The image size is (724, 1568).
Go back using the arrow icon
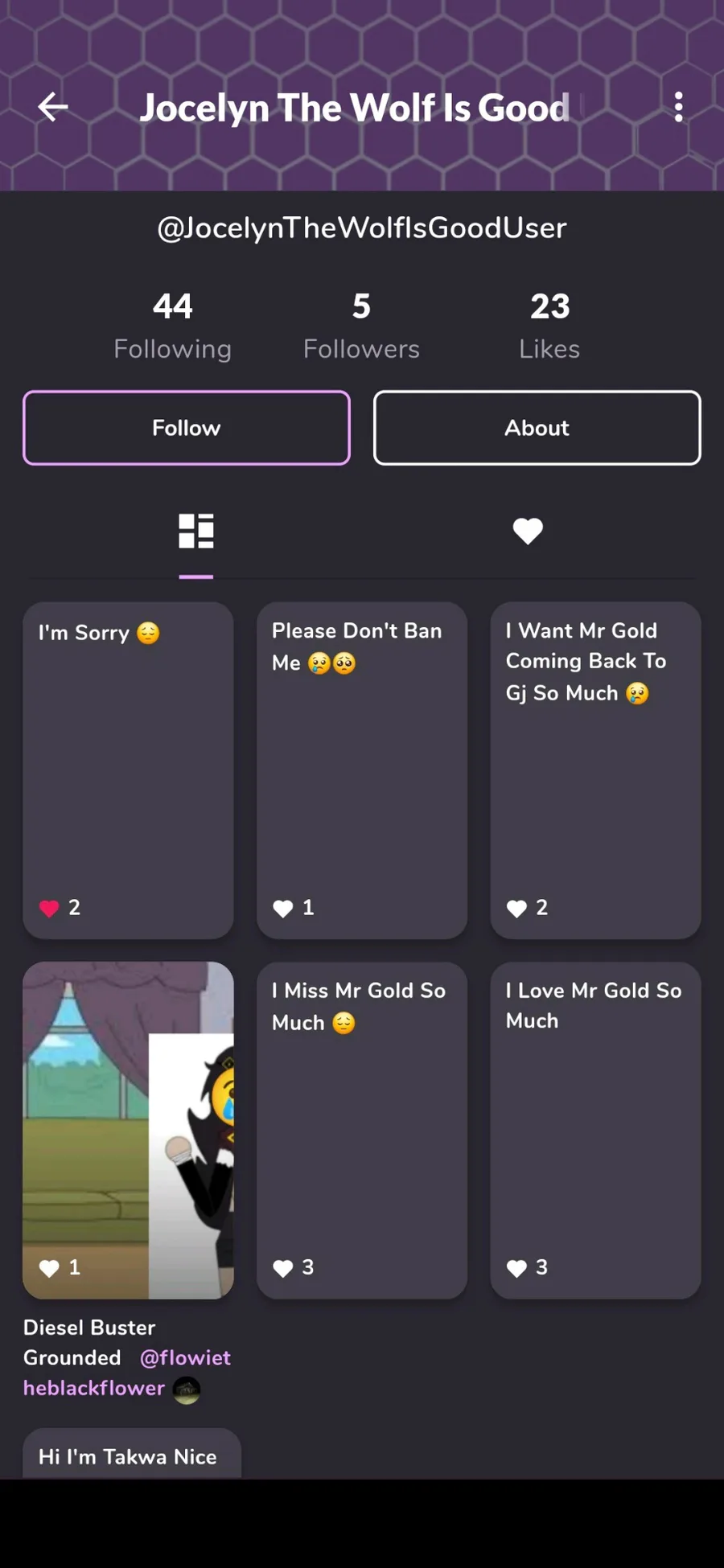pyautogui.click(x=53, y=107)
